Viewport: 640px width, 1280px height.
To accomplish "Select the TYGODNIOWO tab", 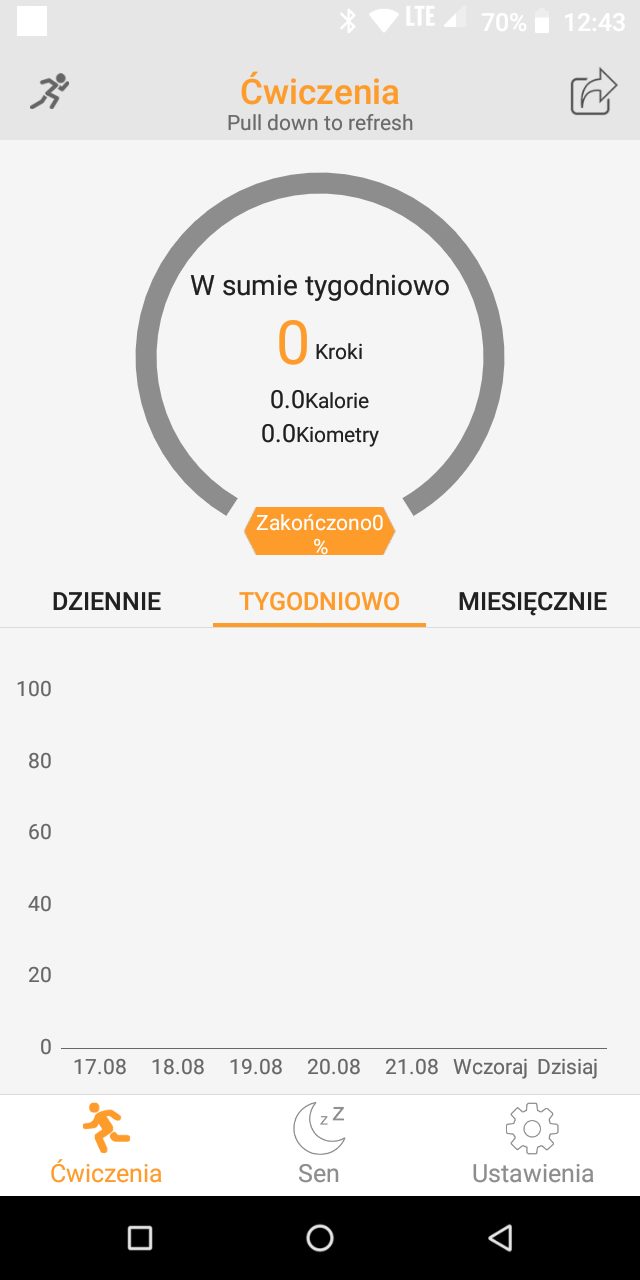I will [x=319, y=601].
